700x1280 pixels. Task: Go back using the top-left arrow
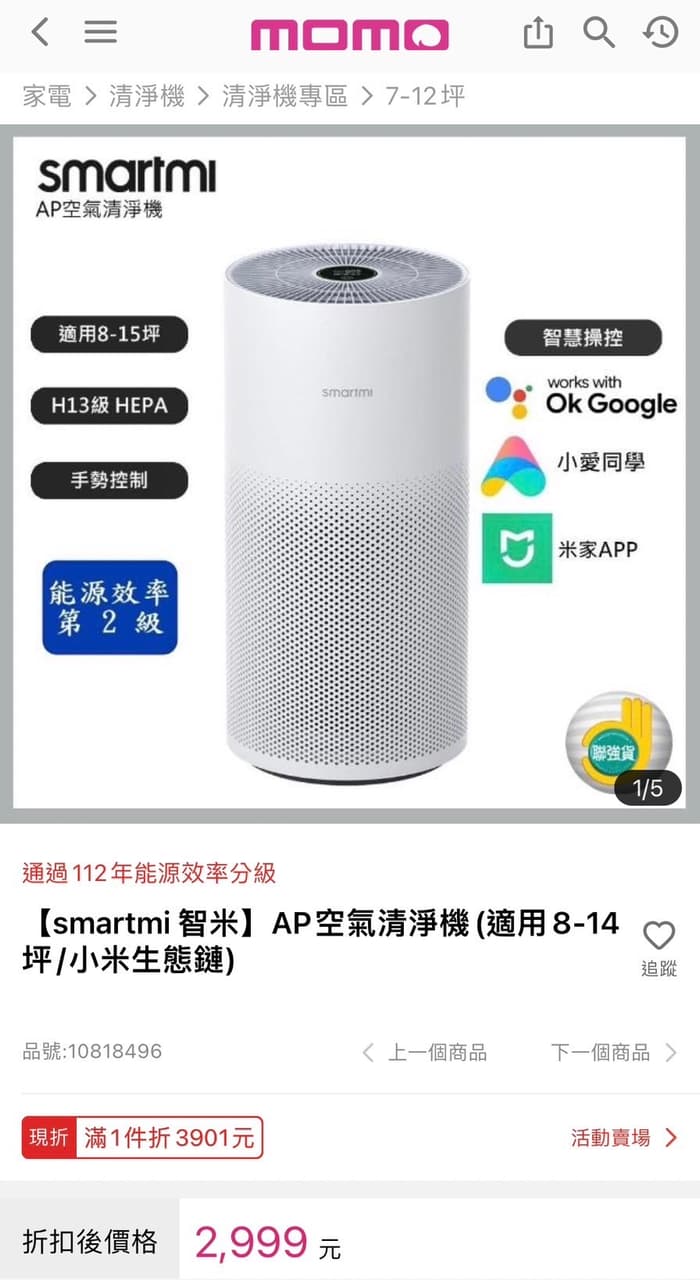(x=40, y=32)
